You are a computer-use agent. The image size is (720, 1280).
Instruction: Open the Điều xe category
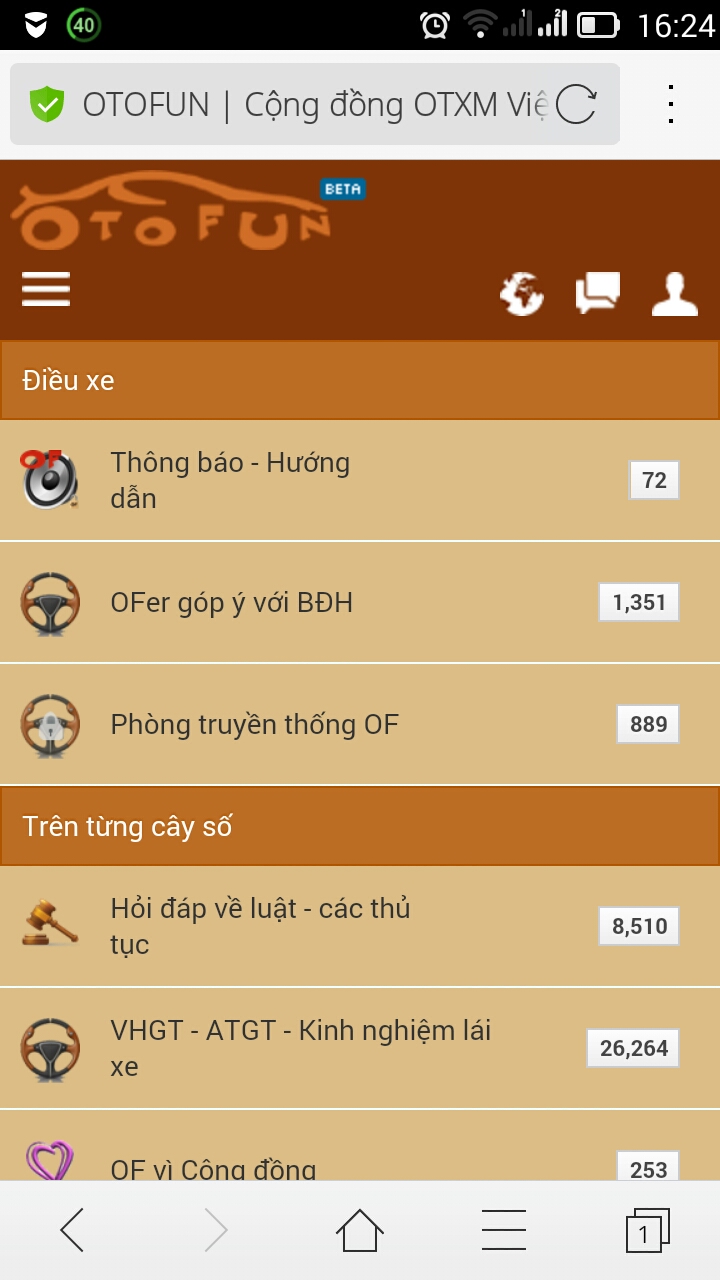68,381
